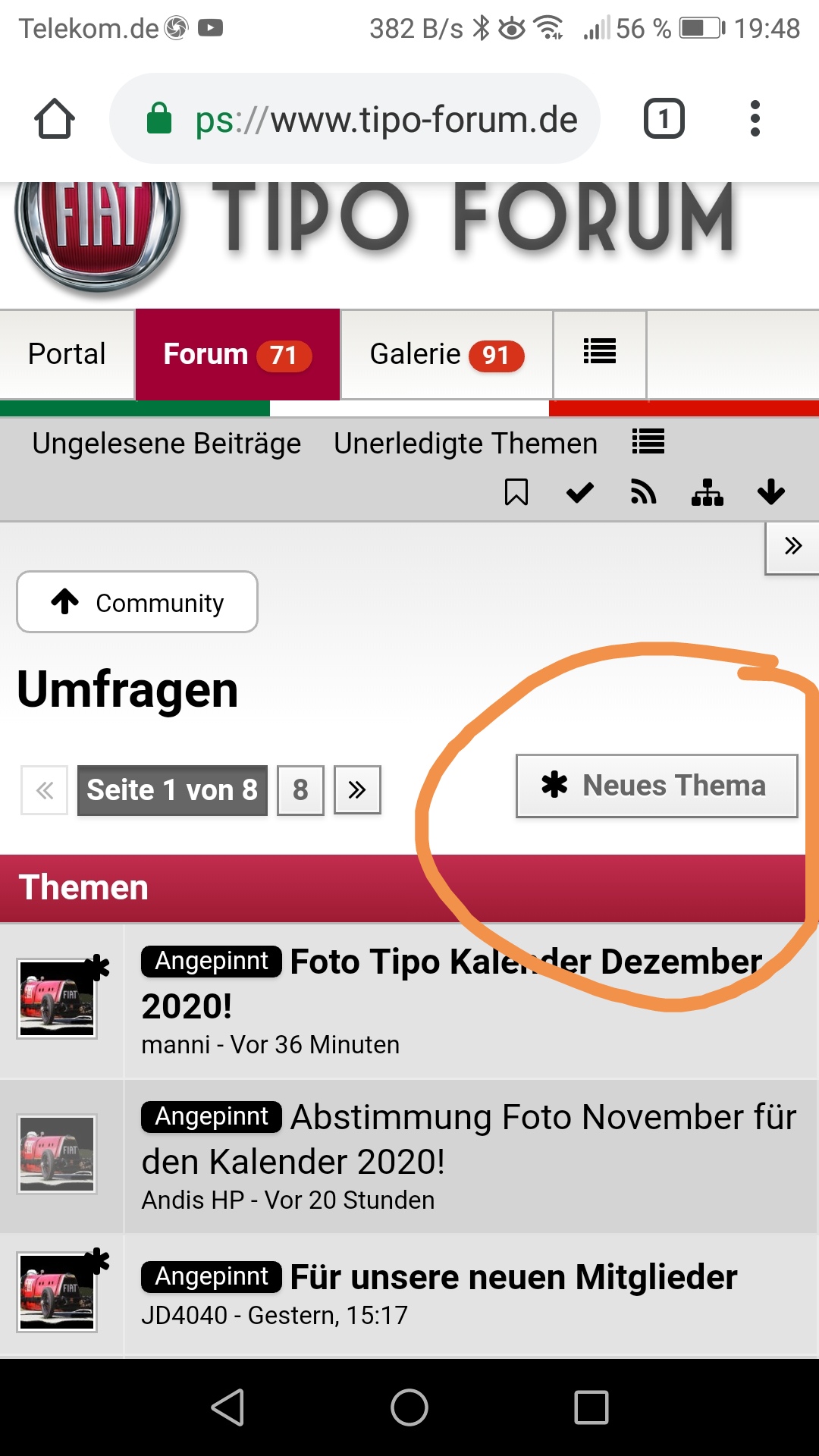Open the browser overflow menu
The height and width of the screenshot is (1456, 819).
click(755, 119)
